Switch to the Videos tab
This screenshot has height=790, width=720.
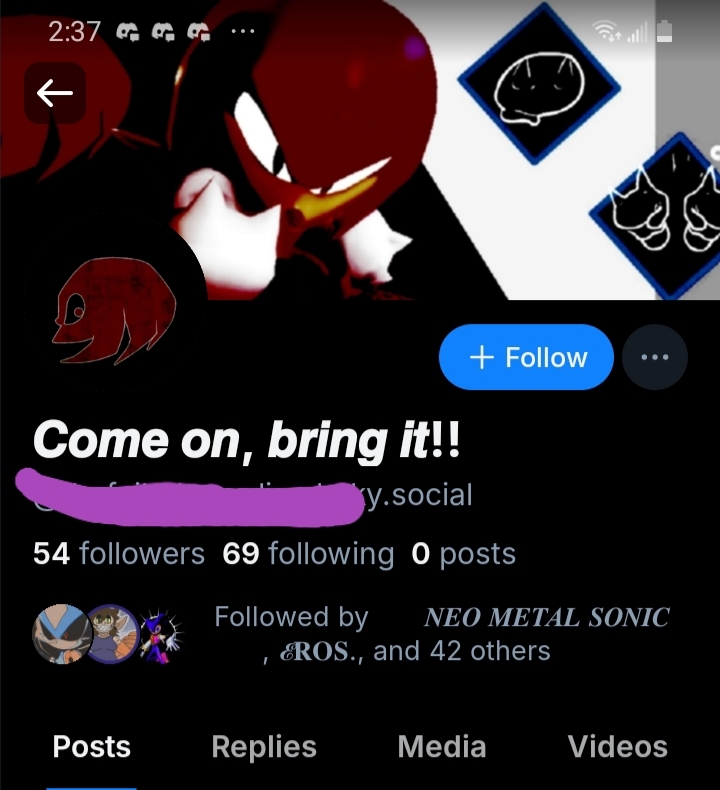[617, 746]
